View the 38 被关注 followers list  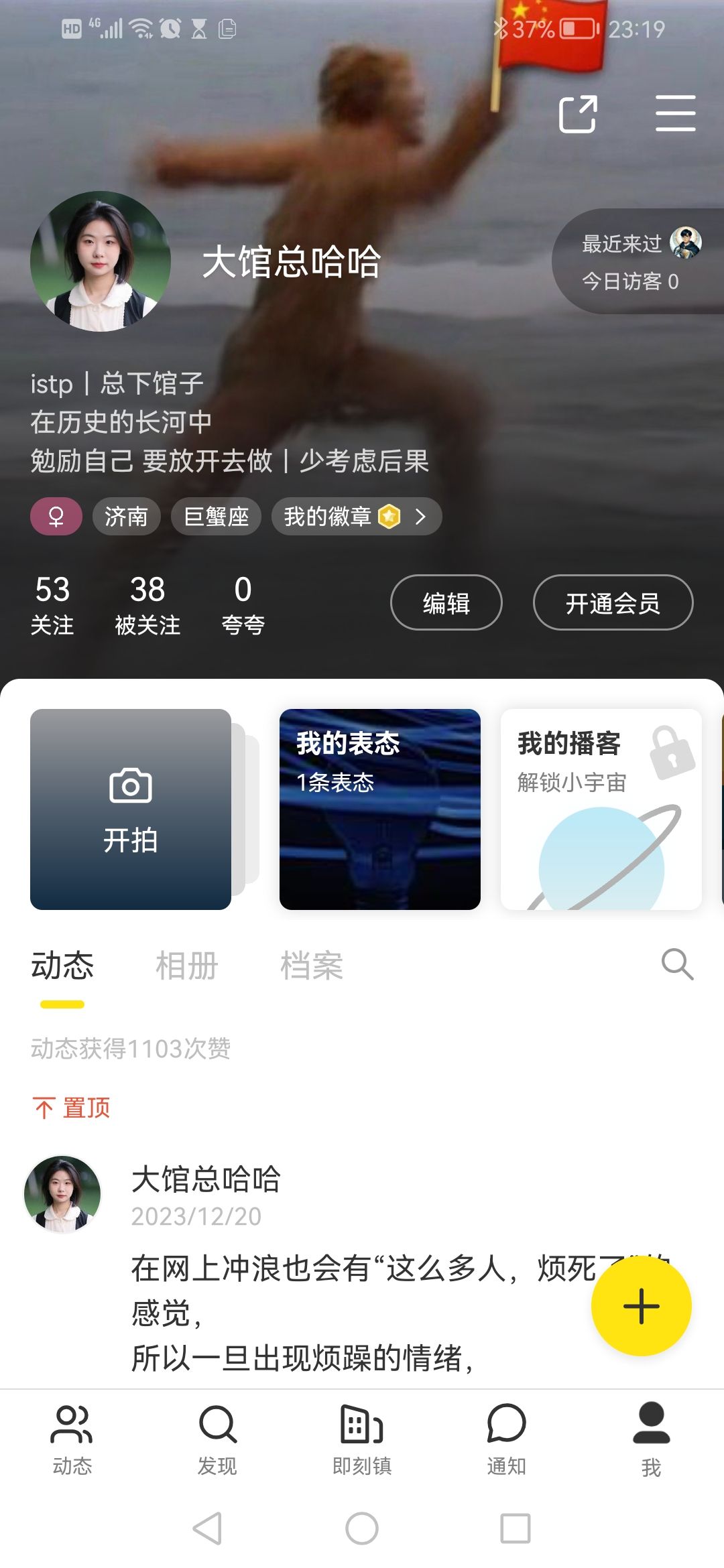pos(147,604)
